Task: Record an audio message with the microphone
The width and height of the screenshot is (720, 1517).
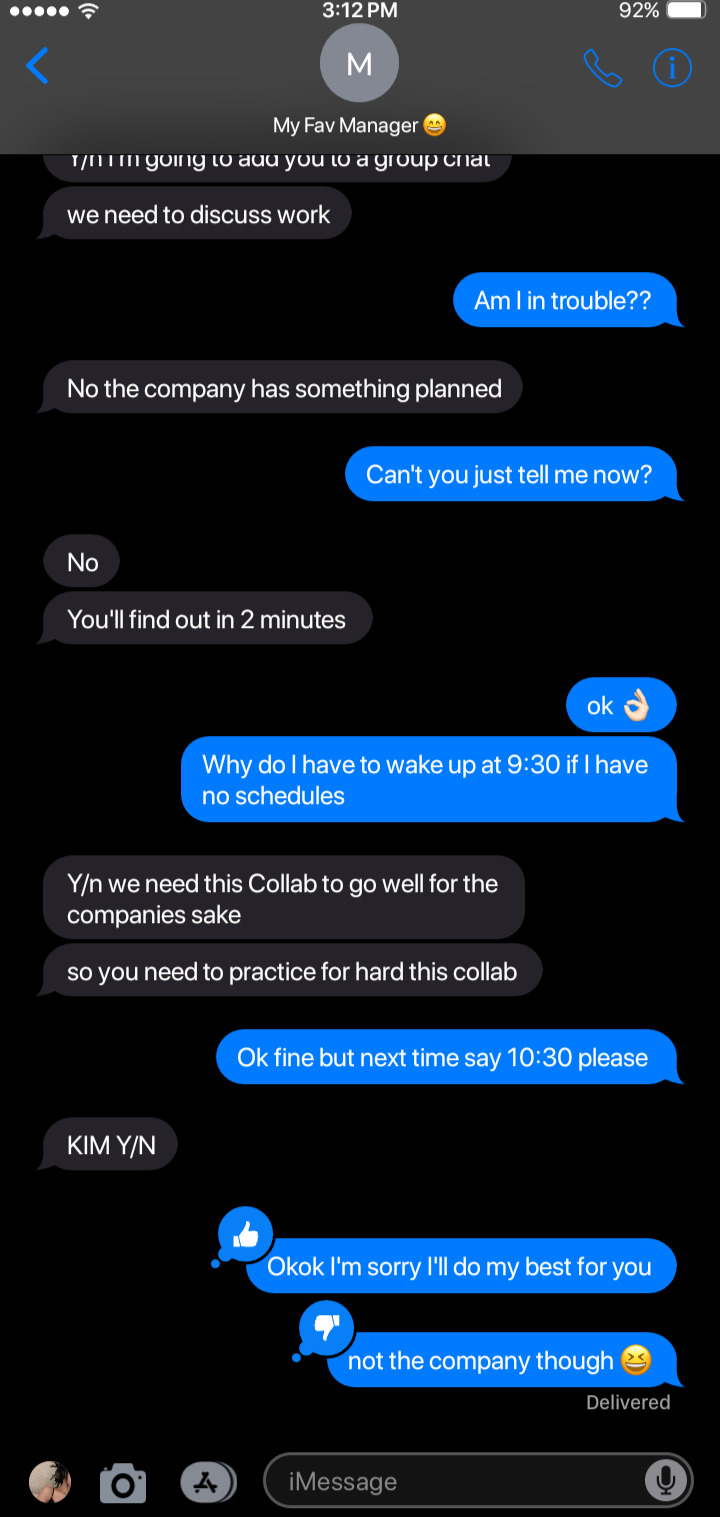Action: point(665,1481)
